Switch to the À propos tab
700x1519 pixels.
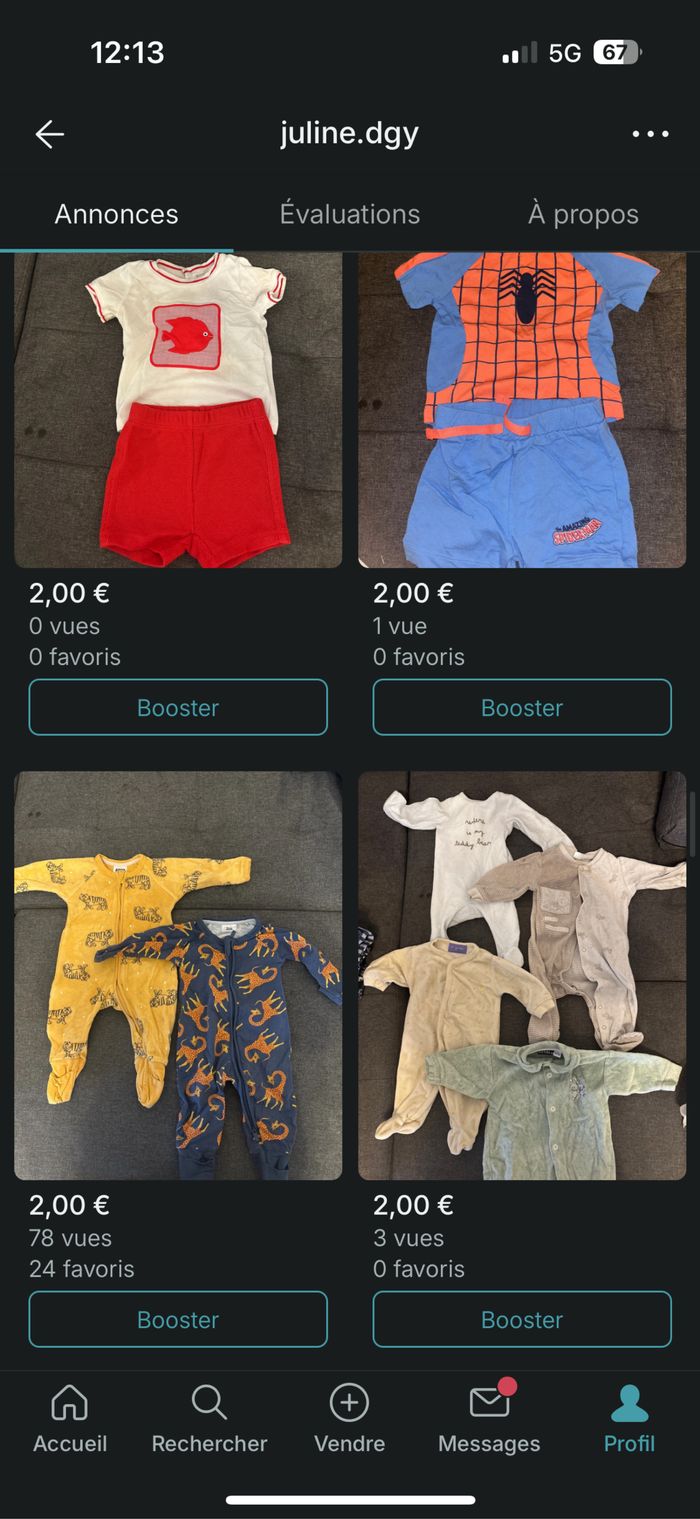583,214
